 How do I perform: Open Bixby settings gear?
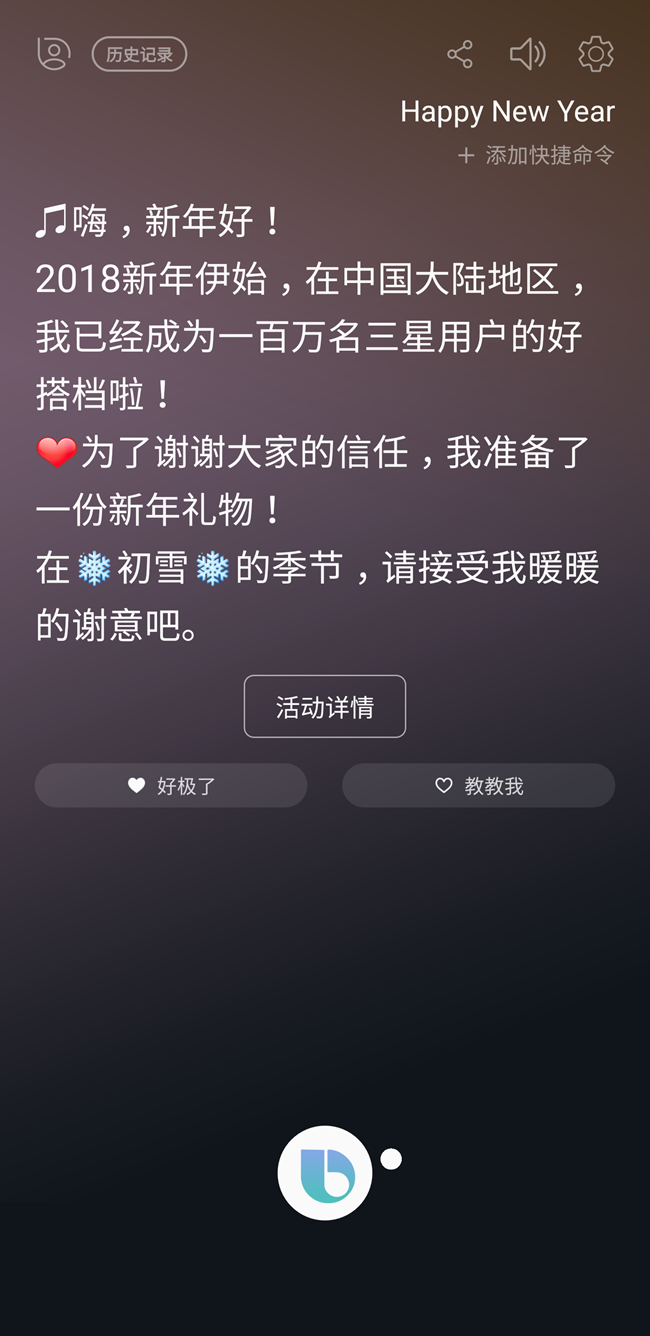[596, 54]
